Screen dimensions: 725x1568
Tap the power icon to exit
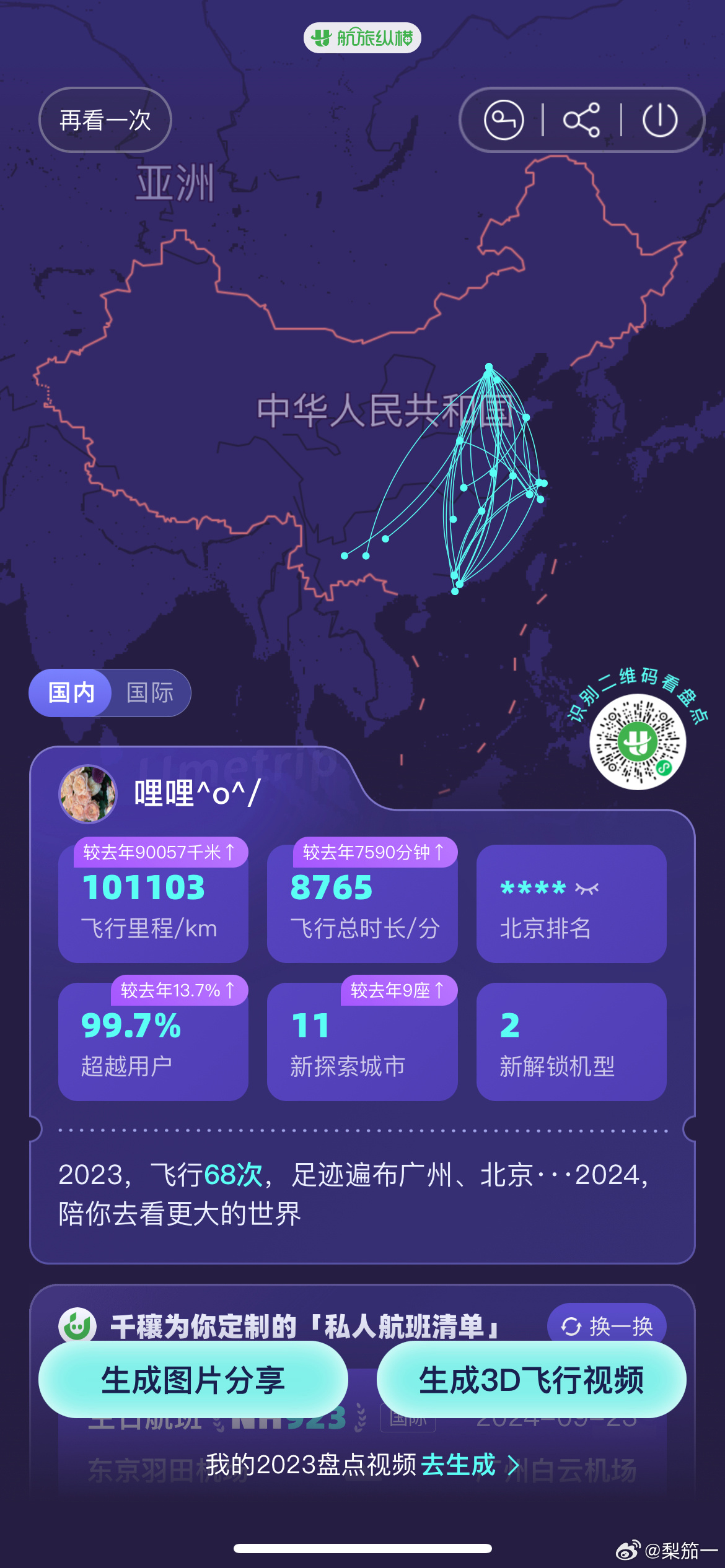point(660,120)
